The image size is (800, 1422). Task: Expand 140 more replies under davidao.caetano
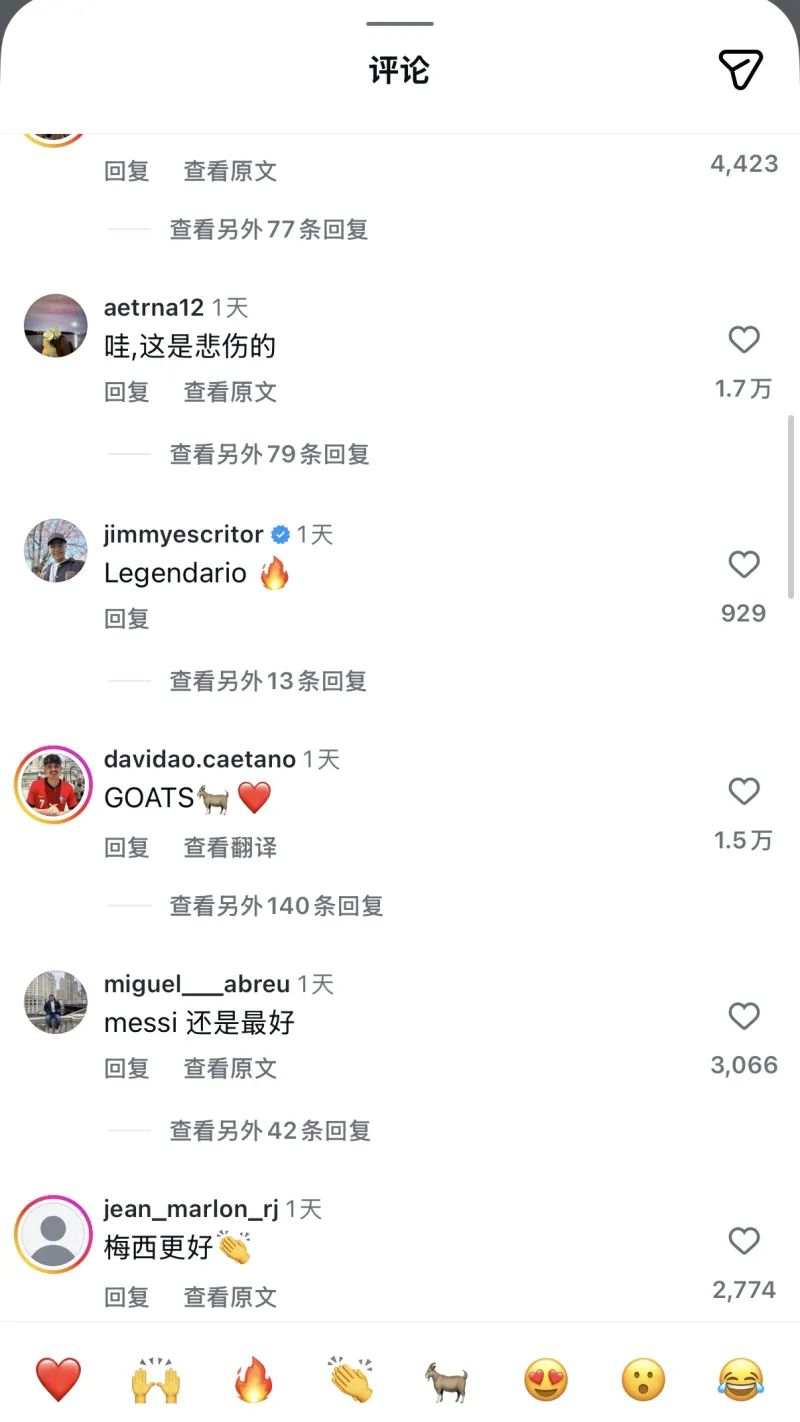(276, 906)
